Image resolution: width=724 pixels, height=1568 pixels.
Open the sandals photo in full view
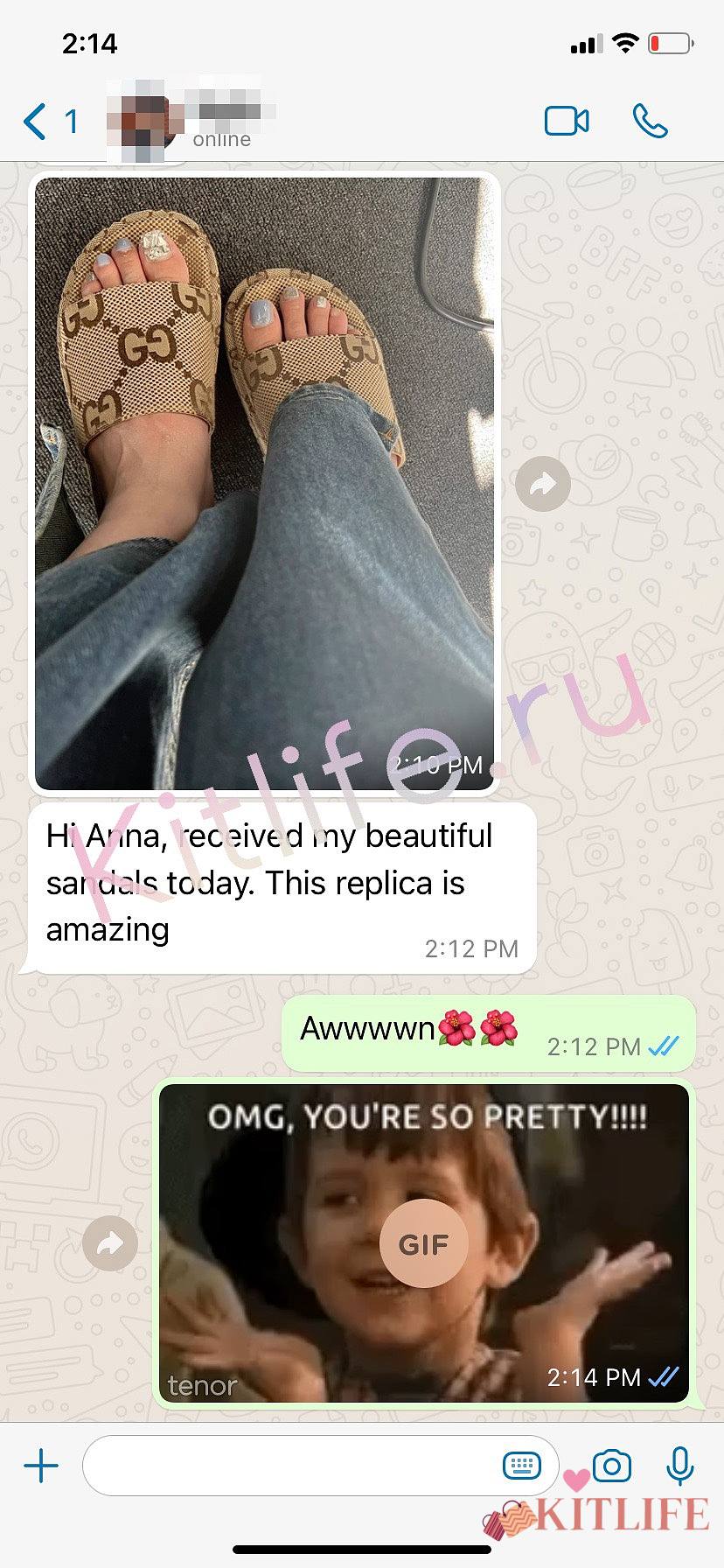[264, 483]
